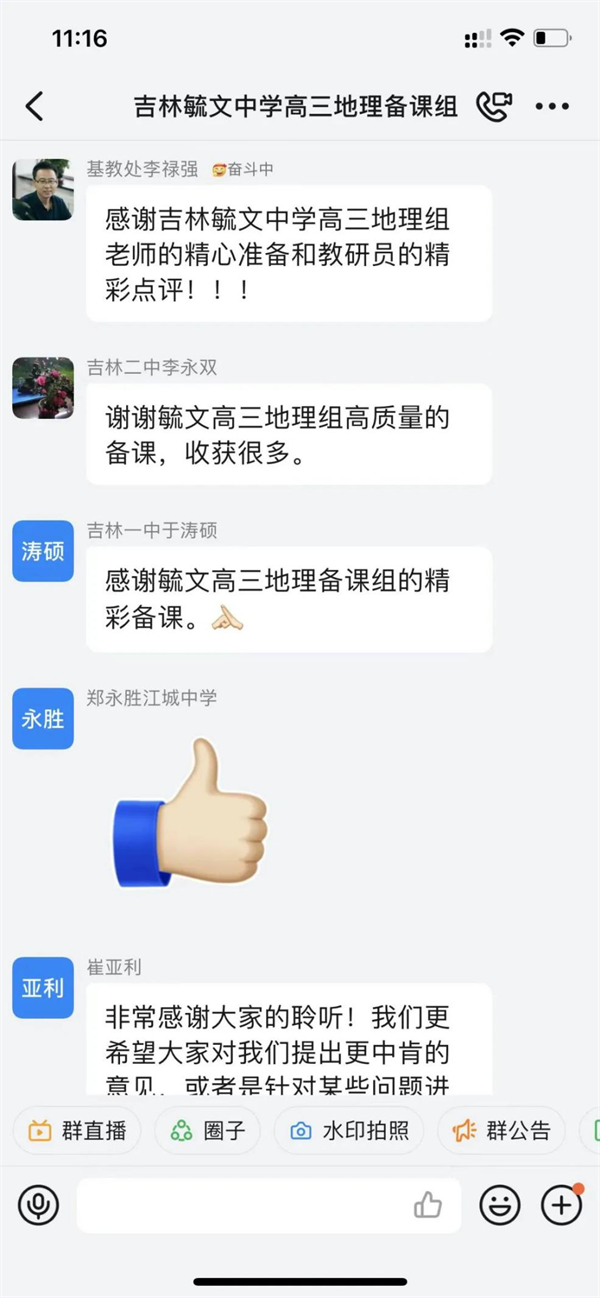Open 永胜 avatar profile
Image resolution: width=600 pixels, height=1298 pixels.
click(x=43, y=718)
